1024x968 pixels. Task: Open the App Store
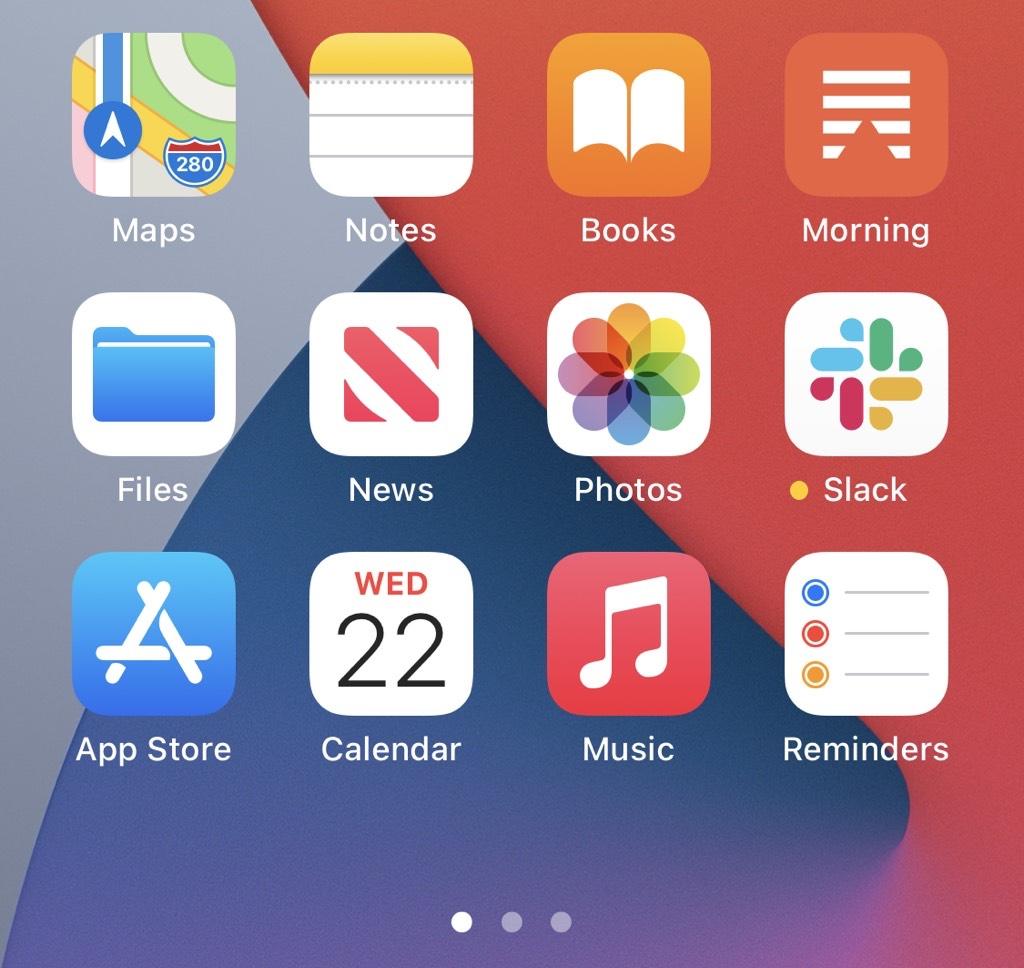pyautogui.click(x=153, y=633)
